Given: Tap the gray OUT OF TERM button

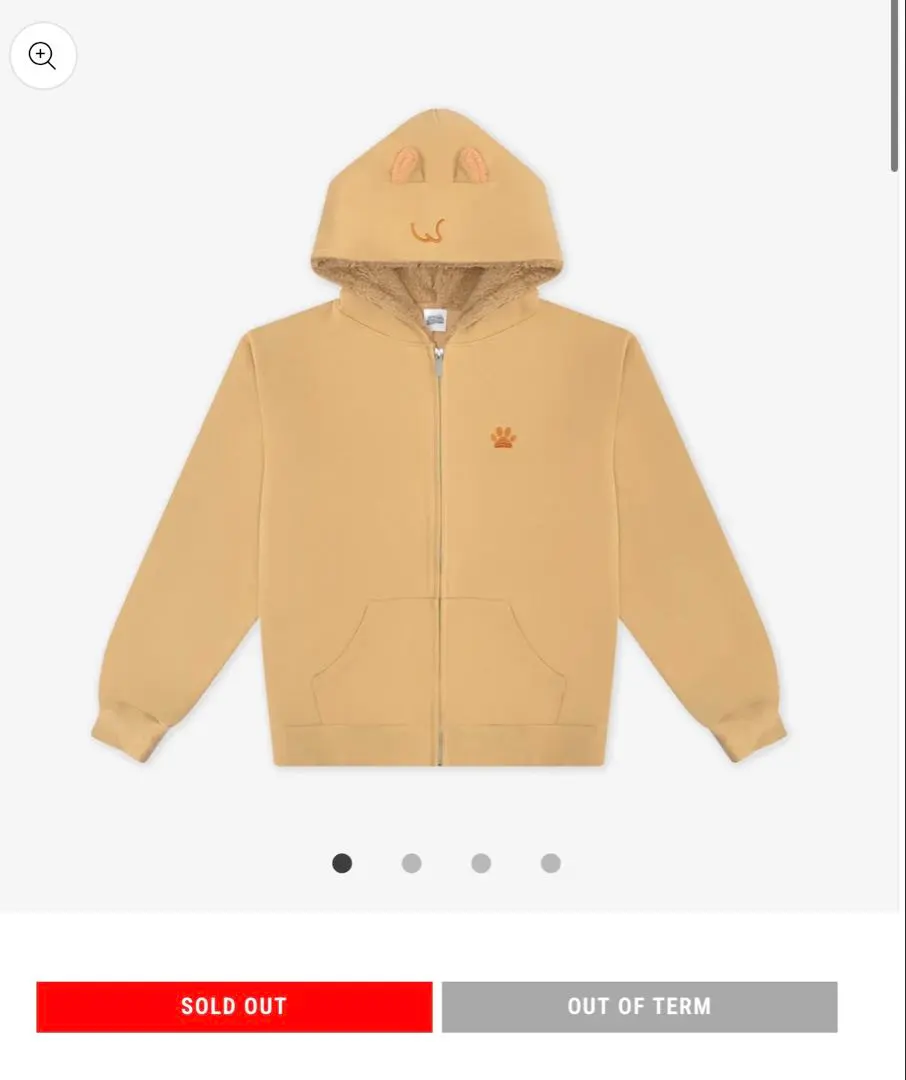Looking at the screenshot, I should (639, 1006).
